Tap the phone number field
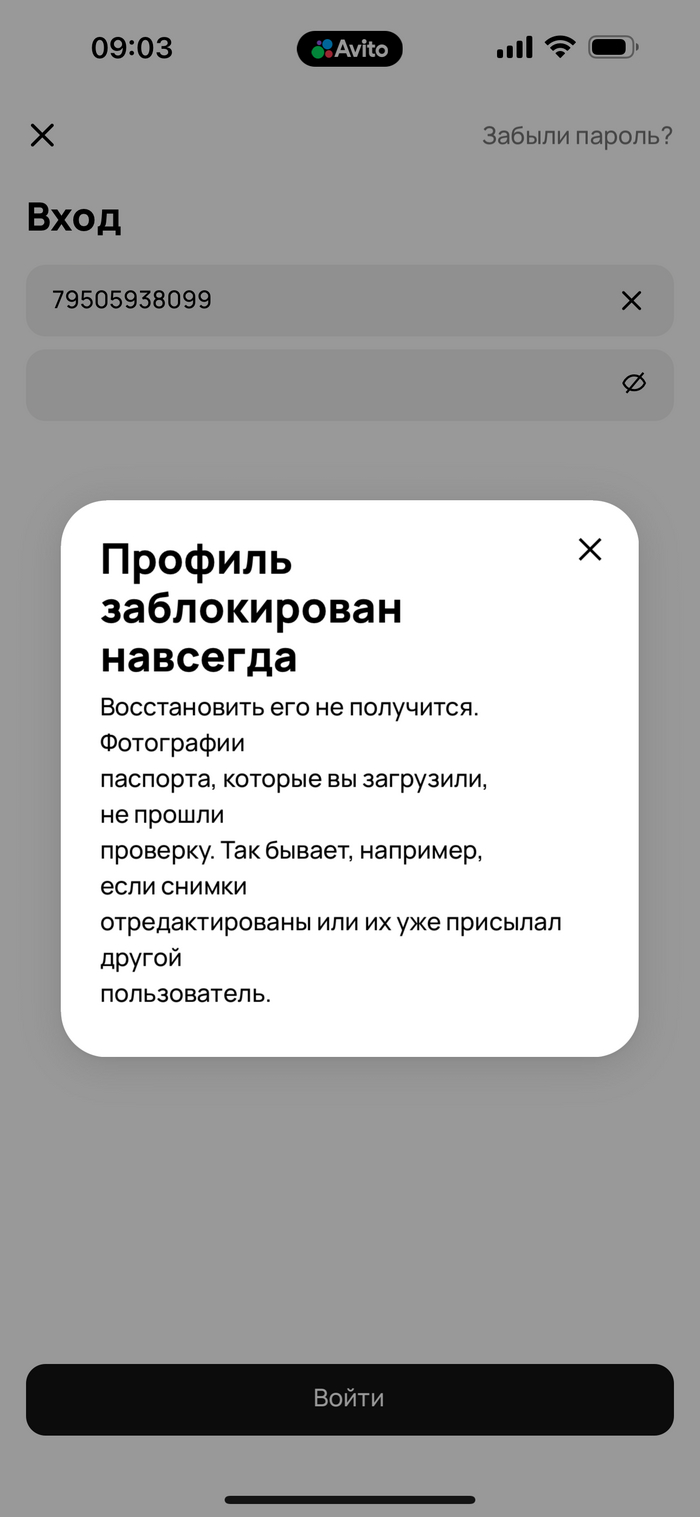This screenshot has width=700, height=1517. click(x=349, y=300)
